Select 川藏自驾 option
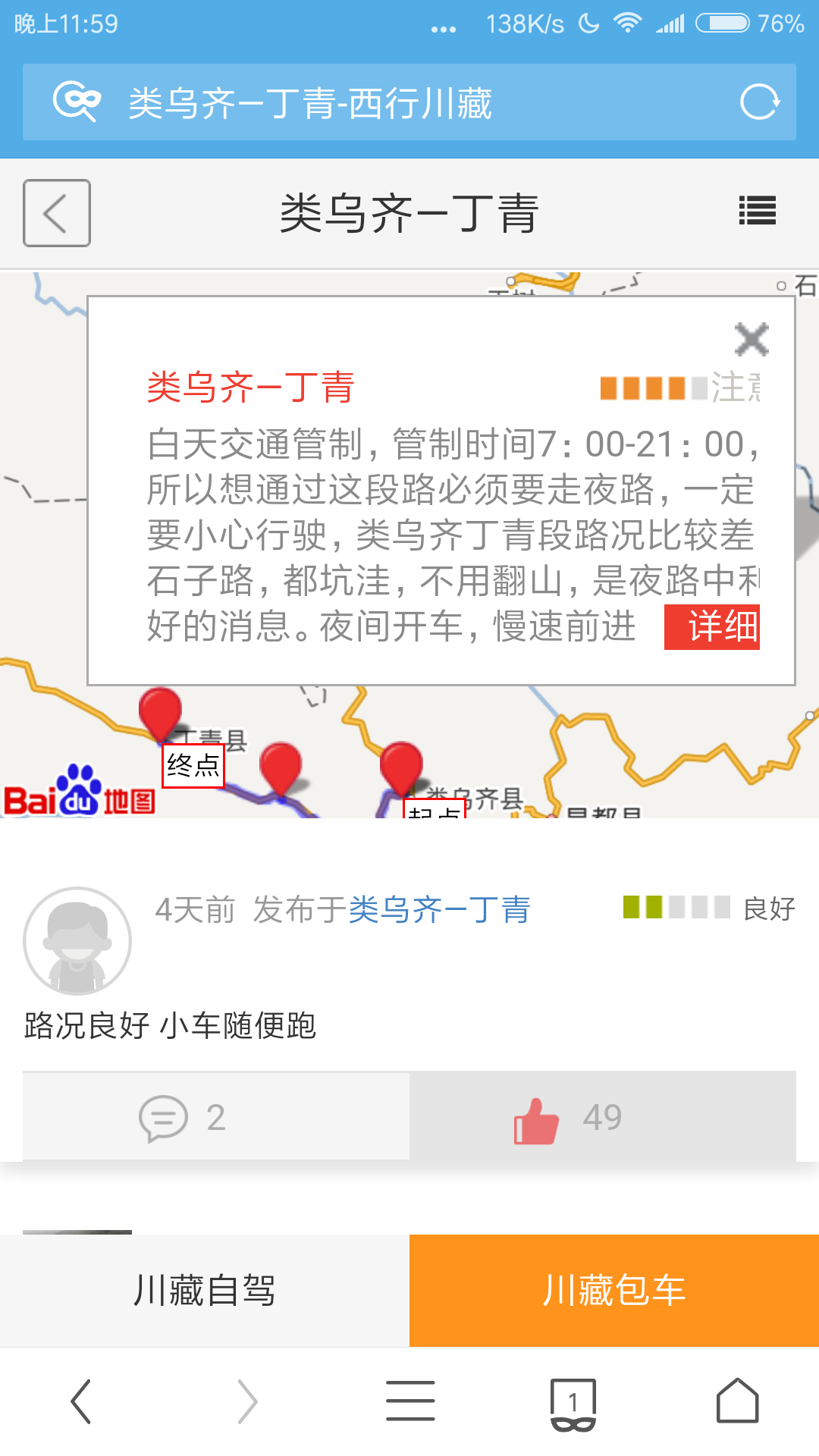This screenshot has width=819, height=1456. 205,1290
